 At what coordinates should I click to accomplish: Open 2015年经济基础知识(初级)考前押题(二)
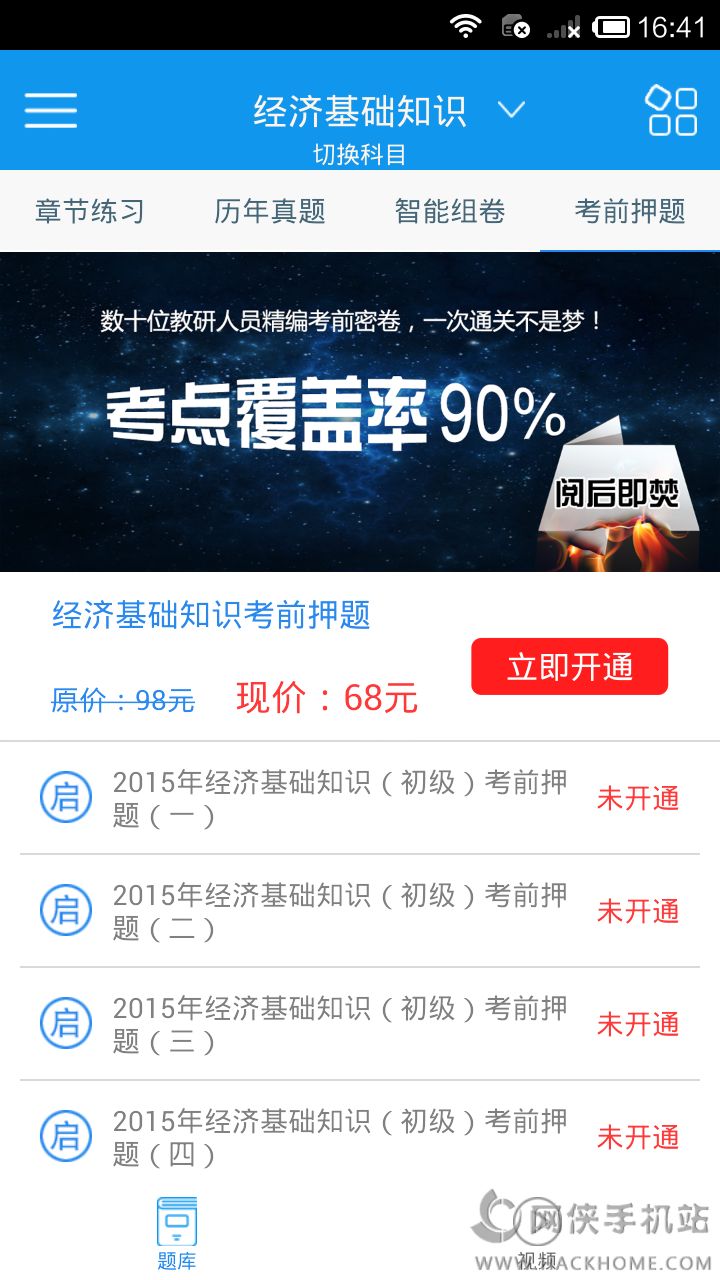coord(340,911)
